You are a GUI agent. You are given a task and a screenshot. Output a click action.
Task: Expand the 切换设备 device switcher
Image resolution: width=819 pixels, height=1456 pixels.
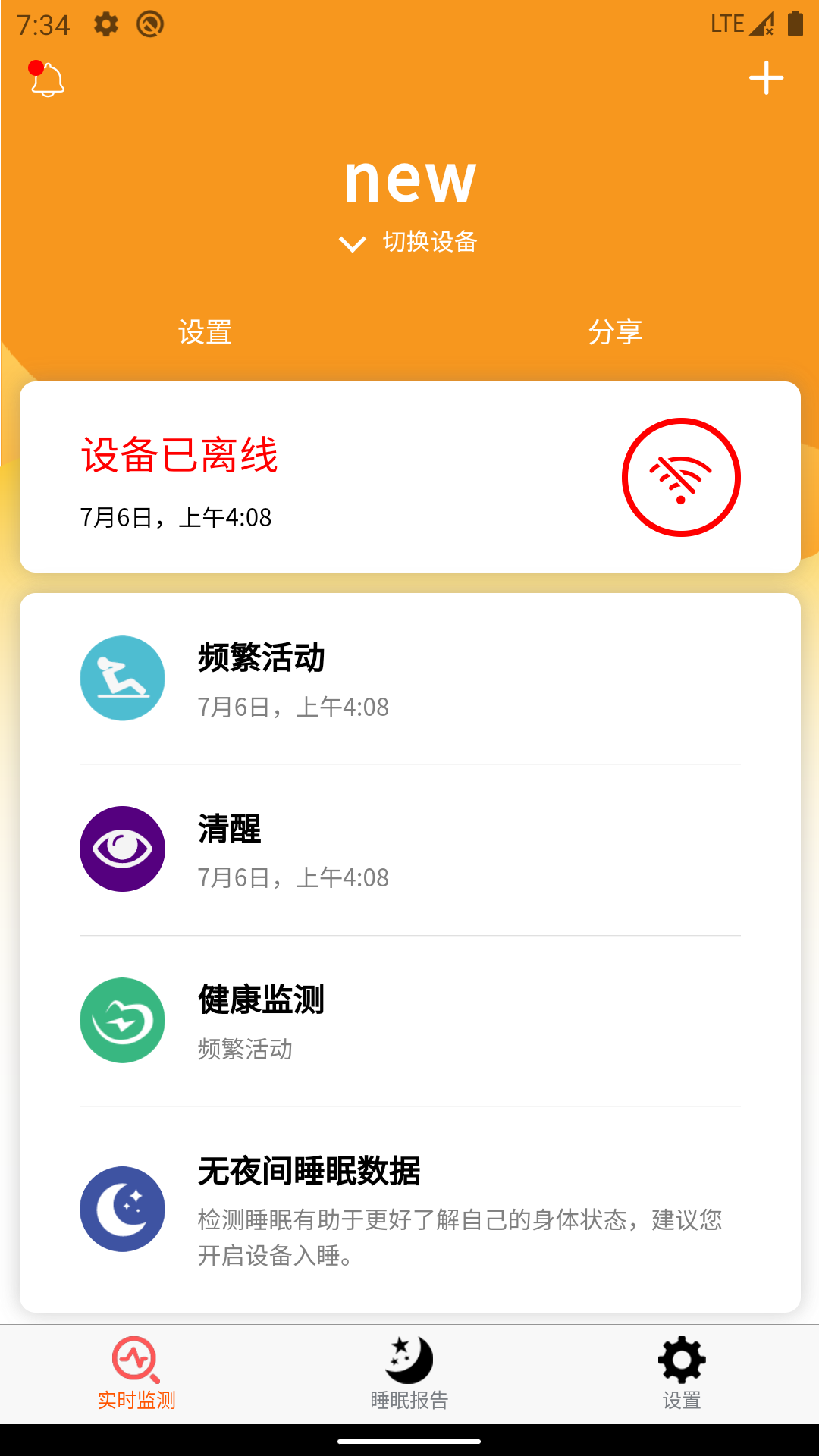[409, 242]
